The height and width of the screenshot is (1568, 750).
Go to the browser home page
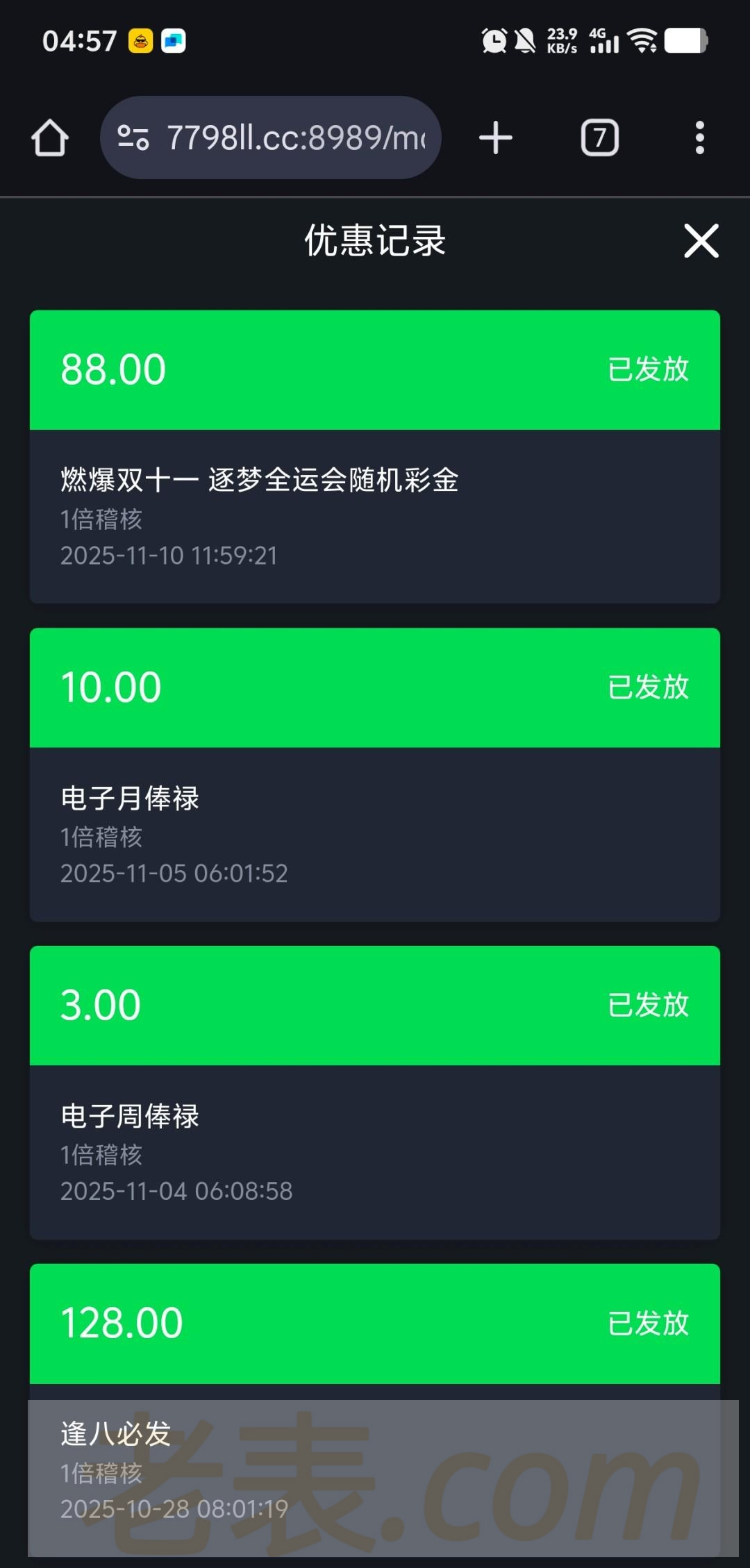click(50, 137)
